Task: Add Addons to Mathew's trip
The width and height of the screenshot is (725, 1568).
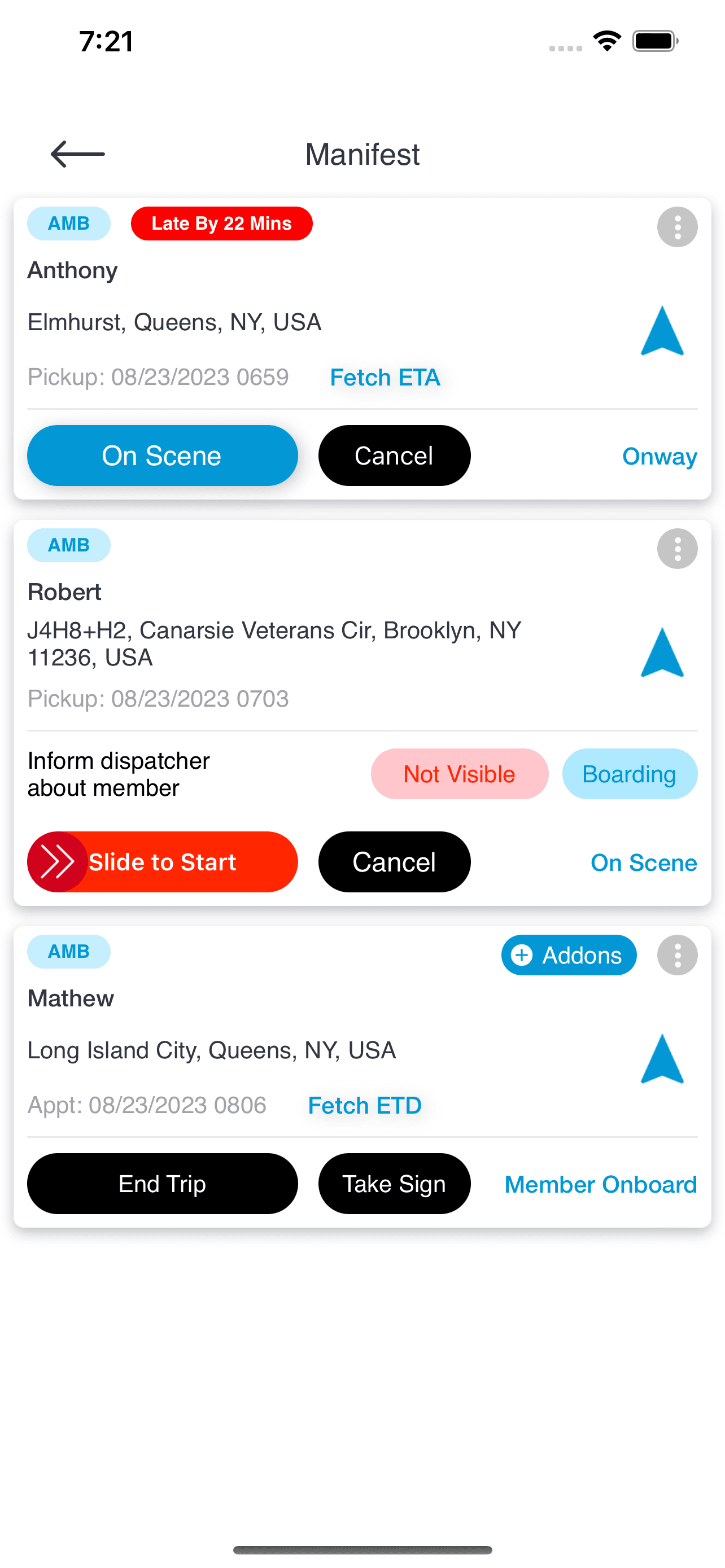Action: click(x=569, y=955)
